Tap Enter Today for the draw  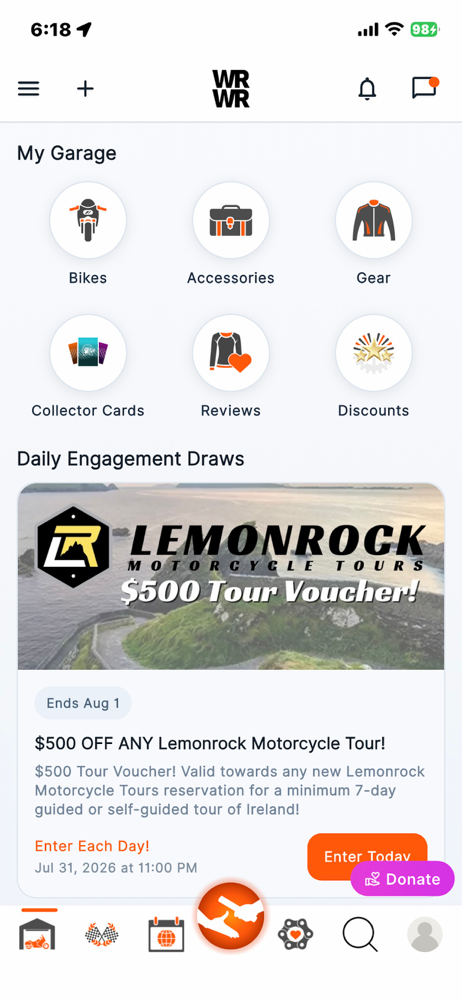[x=367, y=857]
